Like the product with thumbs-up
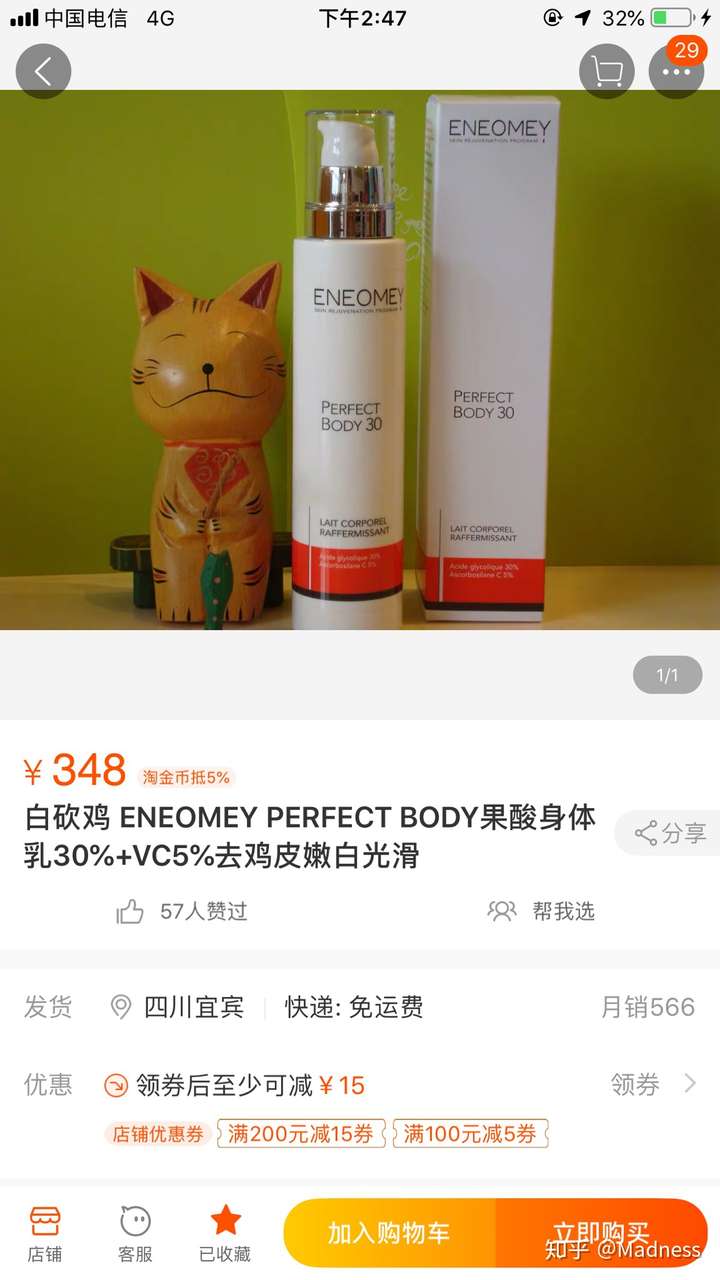This screenshot has height=1280, width=720. pos(131,911)
